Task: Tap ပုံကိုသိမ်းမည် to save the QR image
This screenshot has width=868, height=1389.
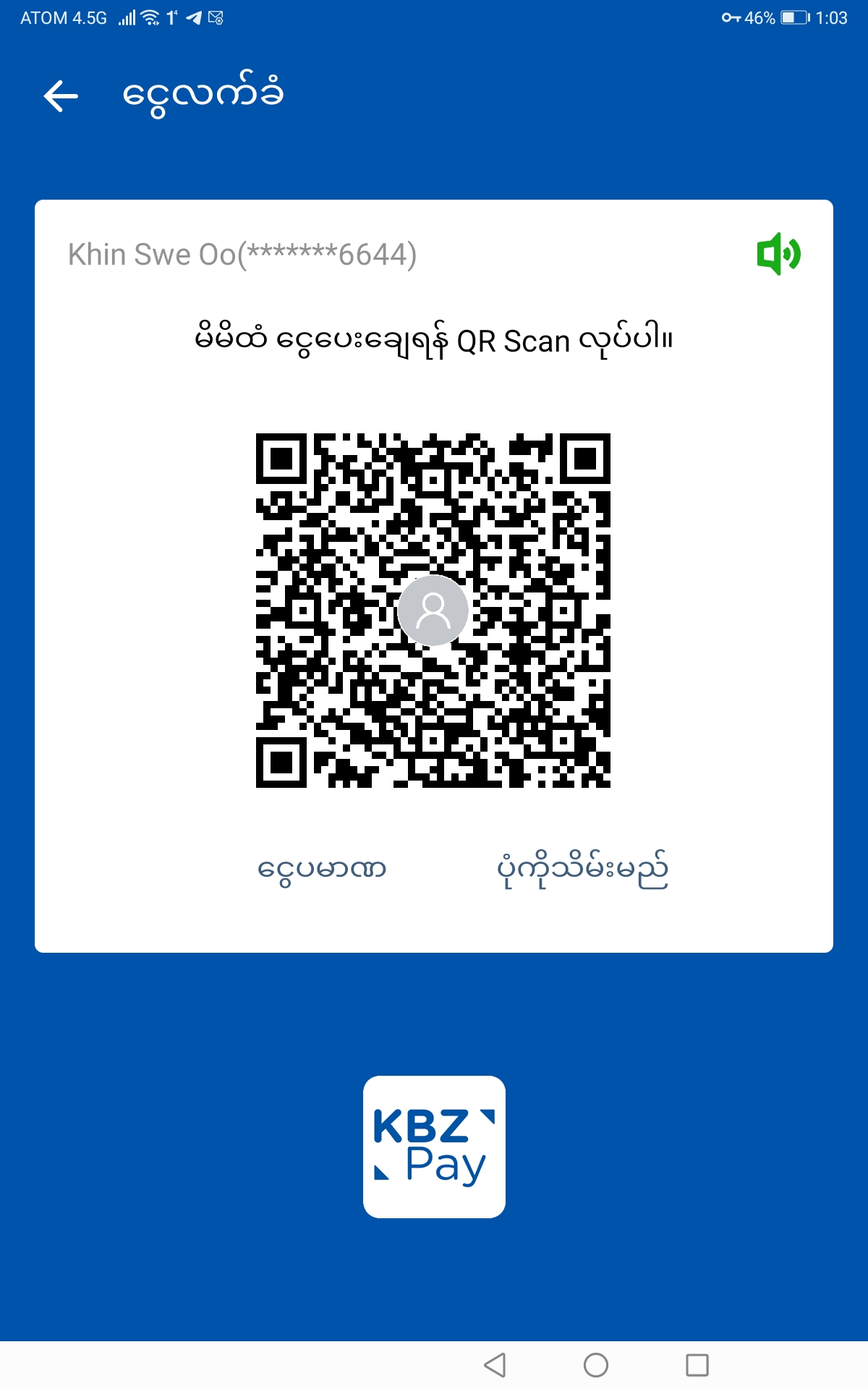Action: 582,869
